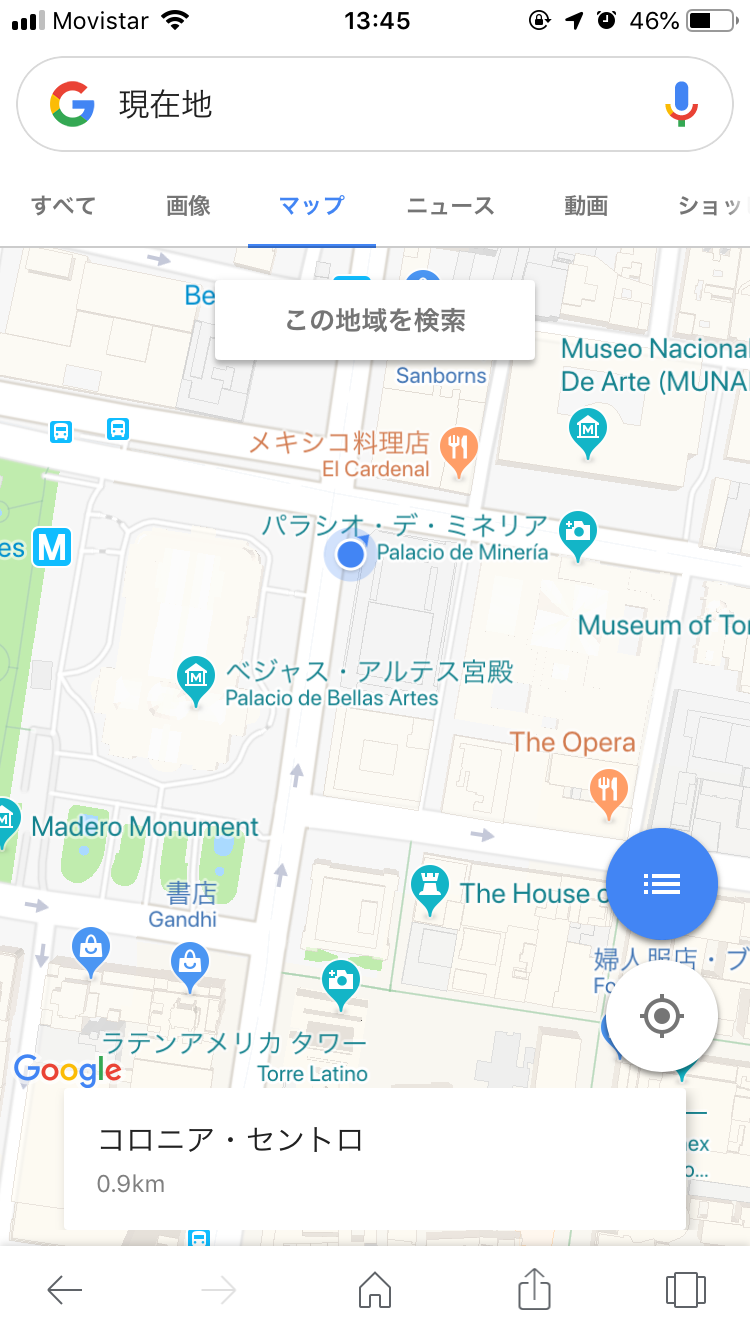This screenshot has width=750, height=1334.
Task: Tap the Palacio de Minería camera pin
Action: (577, 531)
